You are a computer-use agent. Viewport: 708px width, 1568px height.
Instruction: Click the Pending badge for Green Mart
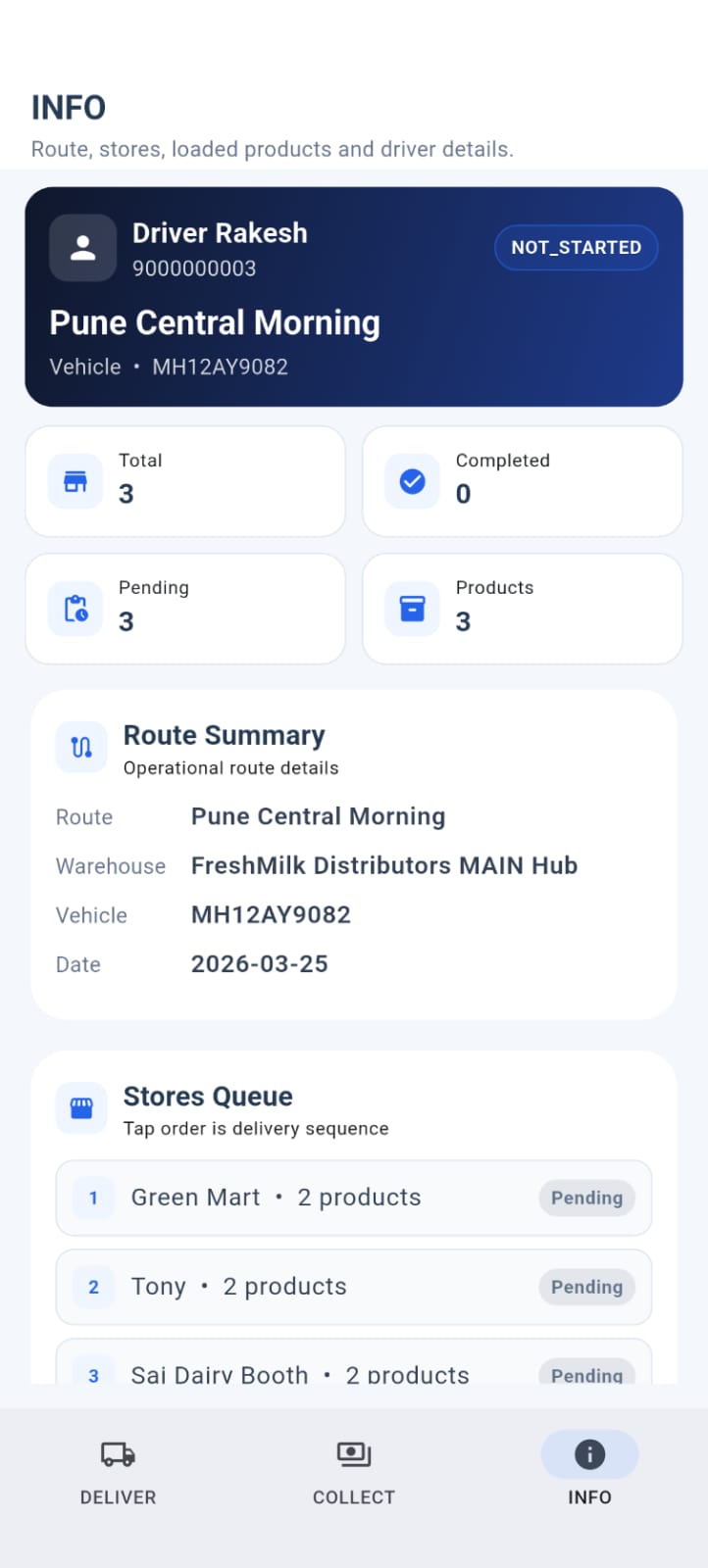(x=586, y=1198)
